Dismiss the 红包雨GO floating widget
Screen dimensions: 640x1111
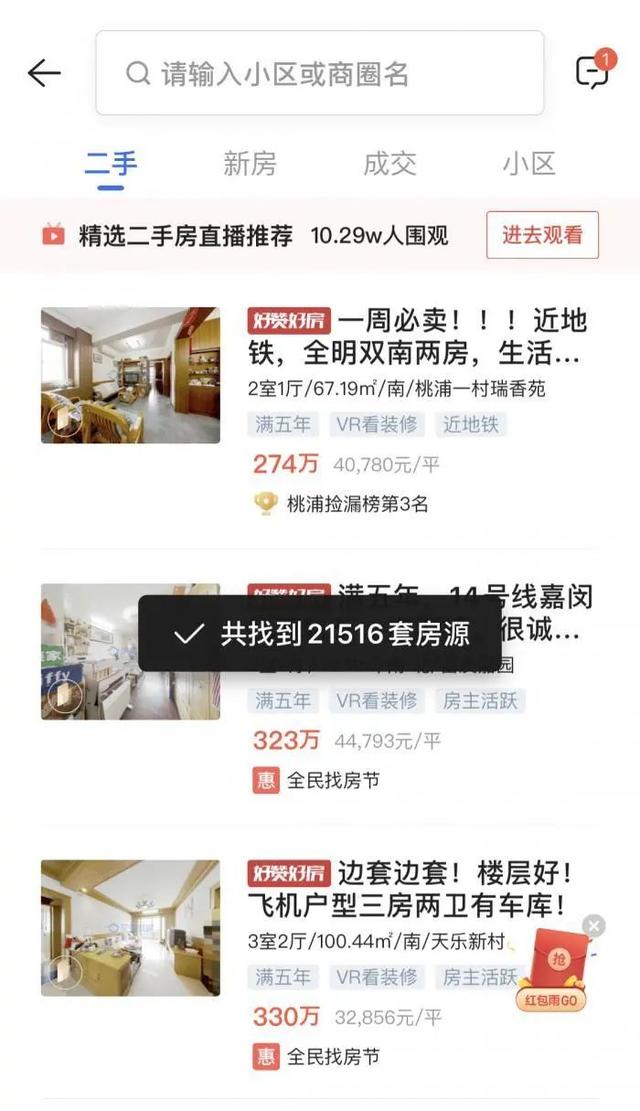click(x=594, y=926)
